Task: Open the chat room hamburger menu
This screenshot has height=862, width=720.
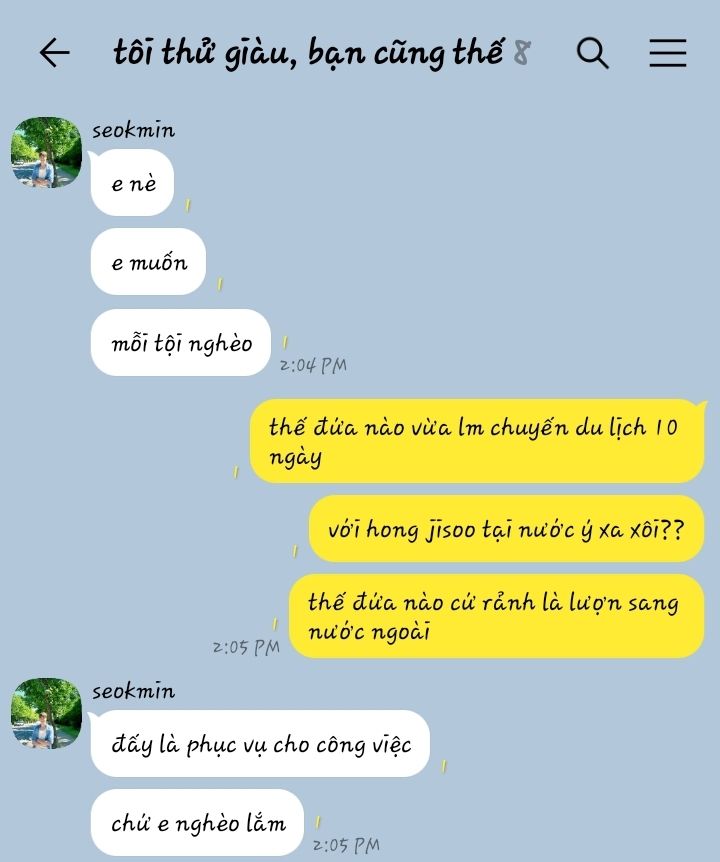Action: [x=667, y=53]
